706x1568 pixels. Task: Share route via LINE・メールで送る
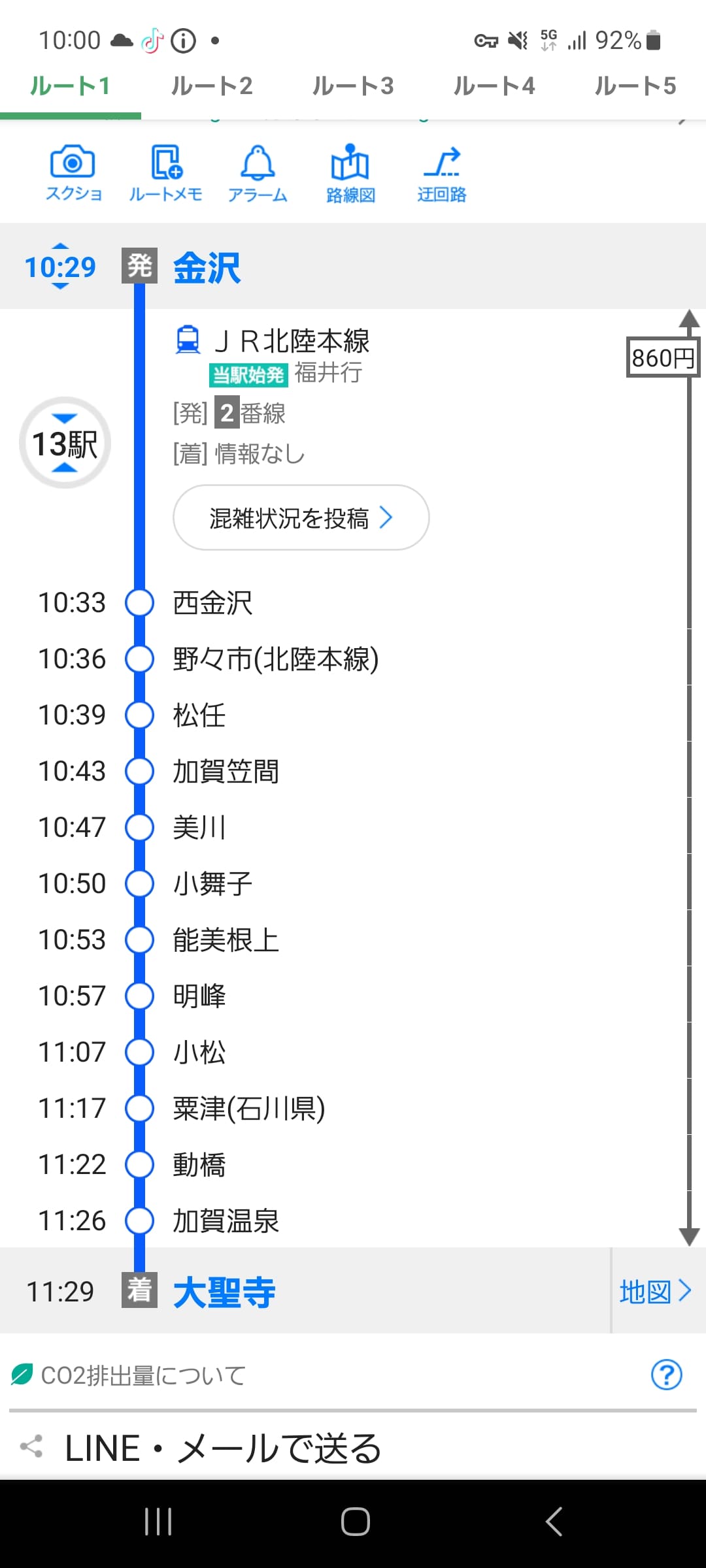click(x=222, y=1448)
